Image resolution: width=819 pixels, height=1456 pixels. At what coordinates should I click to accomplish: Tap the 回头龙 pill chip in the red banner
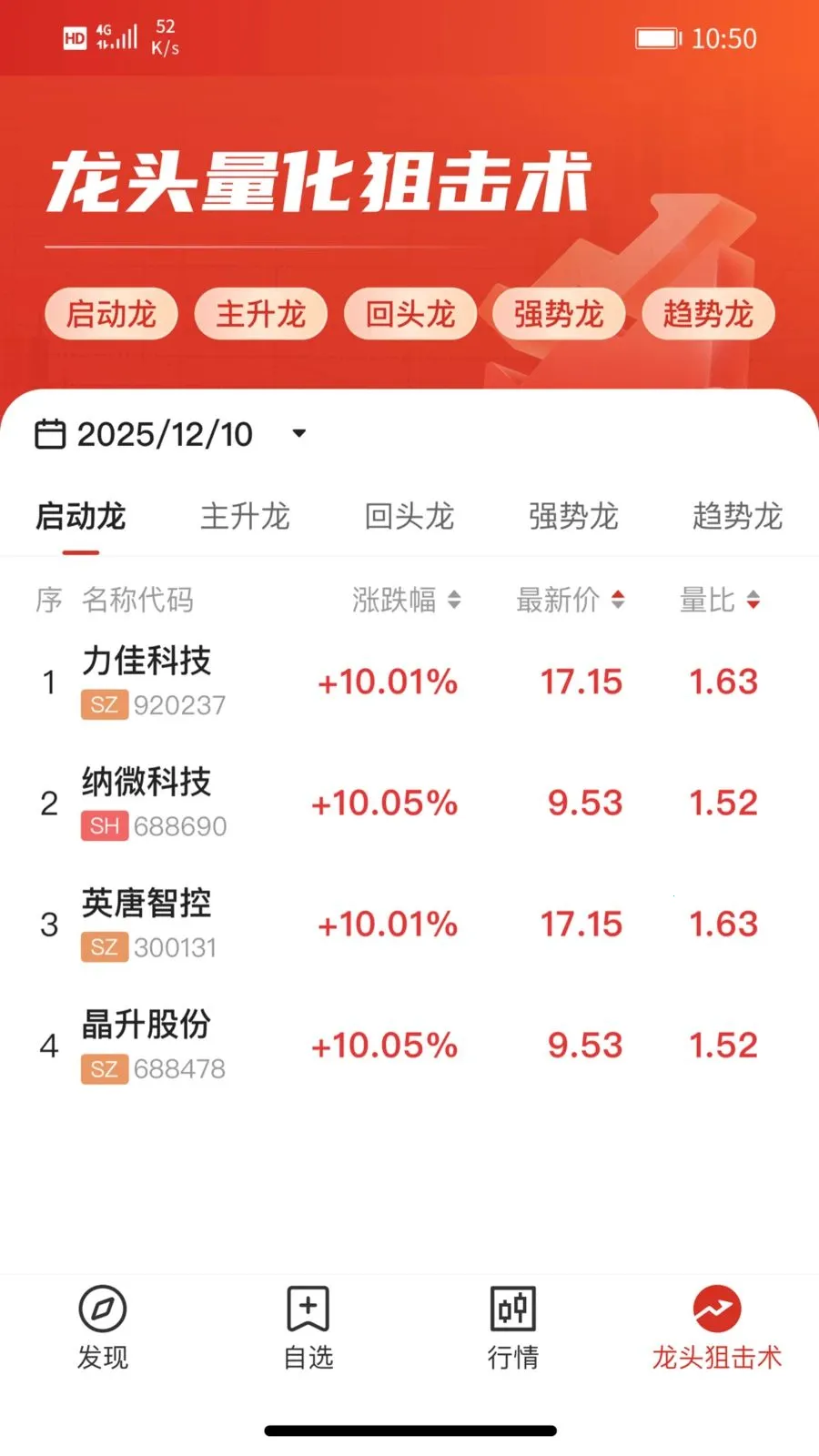409,314
